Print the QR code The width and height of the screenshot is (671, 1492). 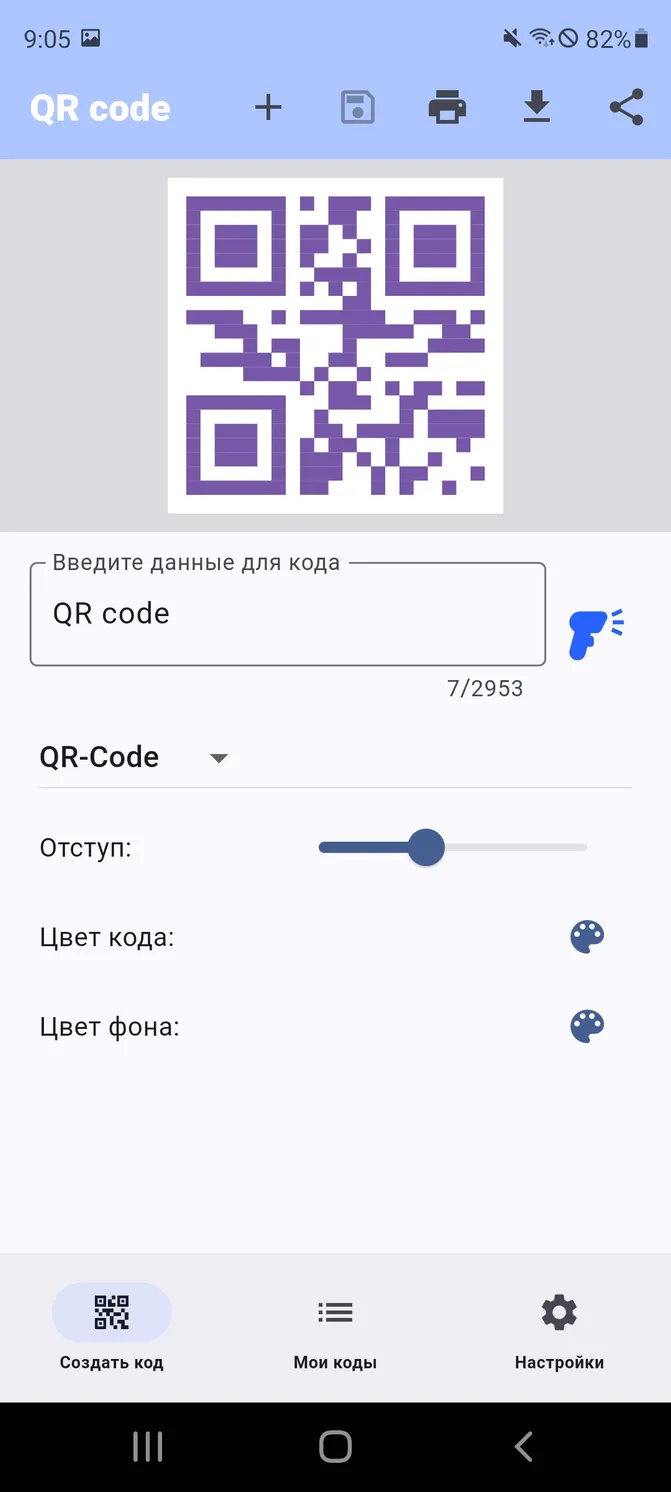[x=447, y=107]
